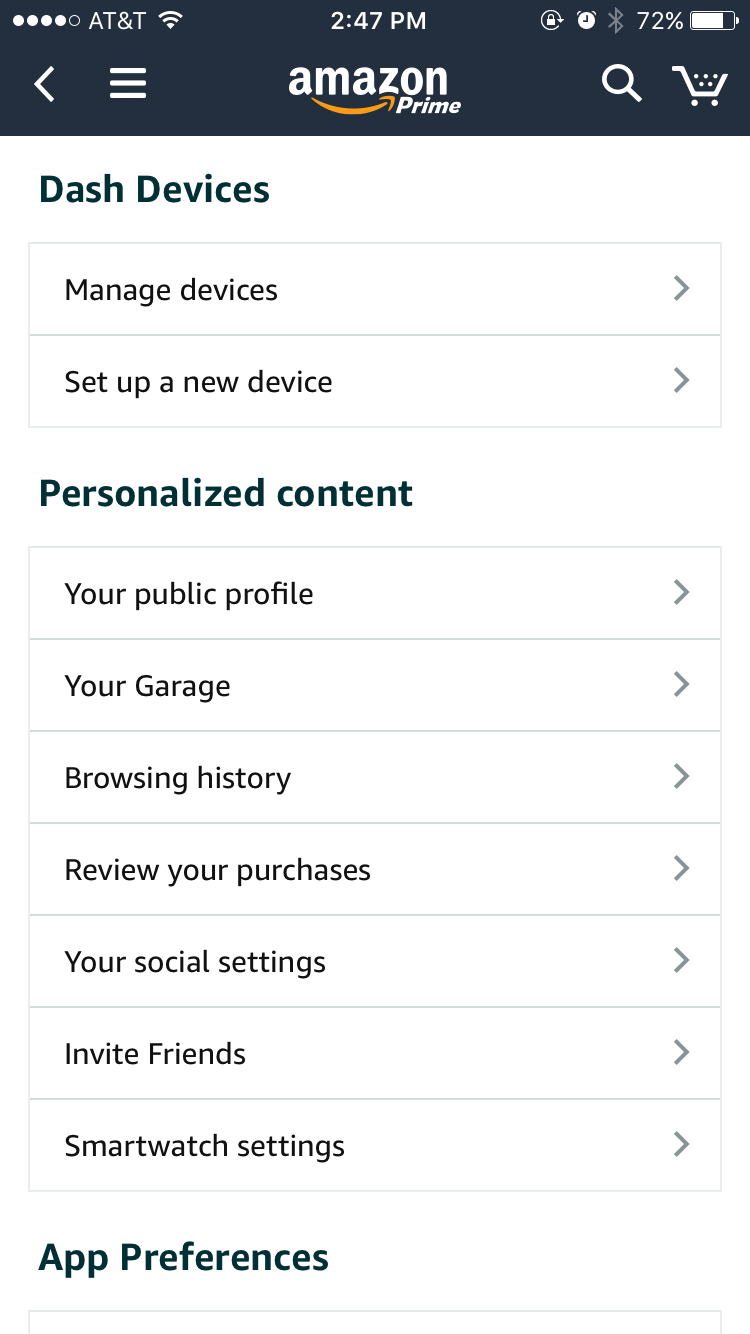The image size is (750, 1334).
Task: Open Set up a new device
Action: pos(375,381)
